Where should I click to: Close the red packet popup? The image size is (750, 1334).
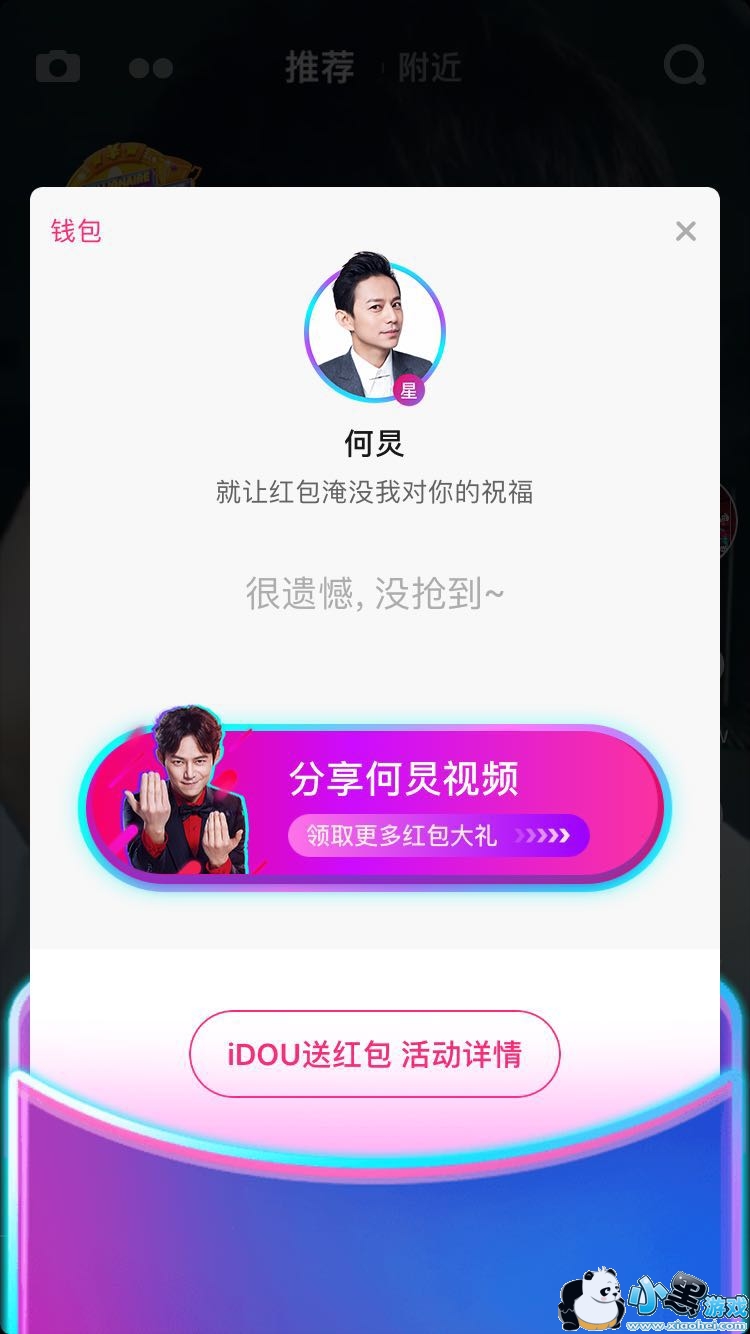pyautogui.click(x=685, y=231)
